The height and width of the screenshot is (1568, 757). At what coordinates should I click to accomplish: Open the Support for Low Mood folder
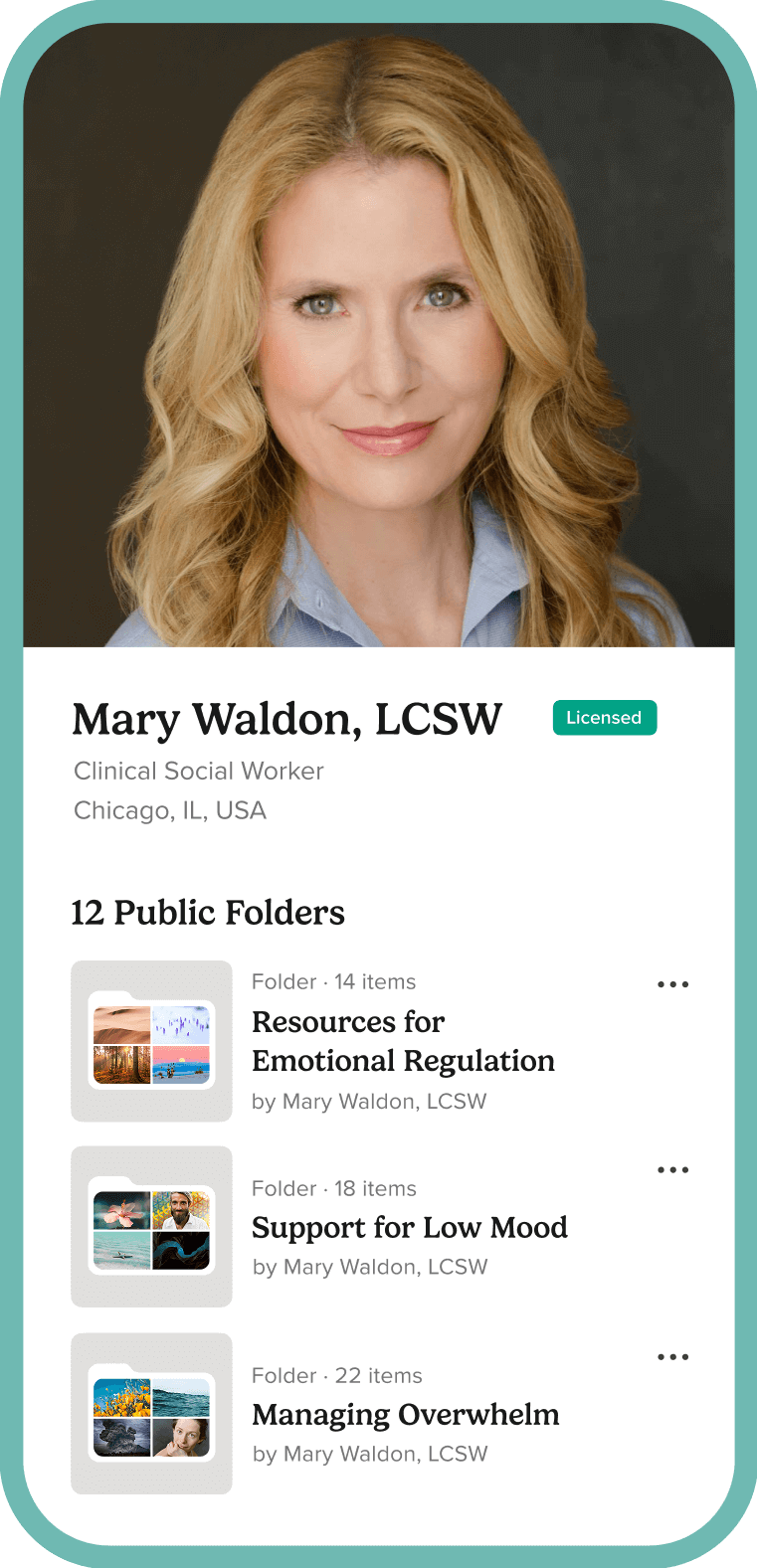coord(409,1228)
